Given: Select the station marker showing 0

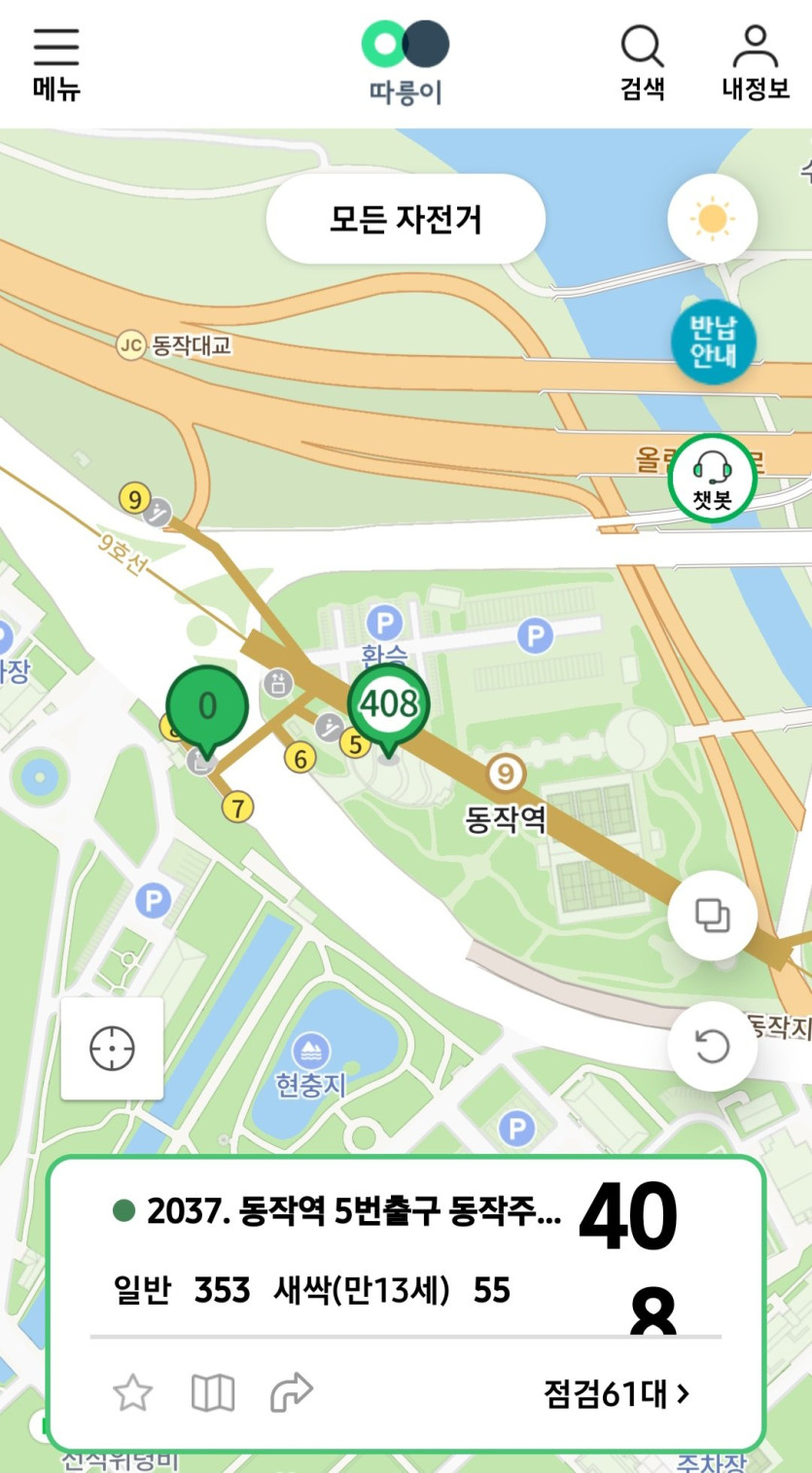Looking at the screenshot, I should (206, 707).
